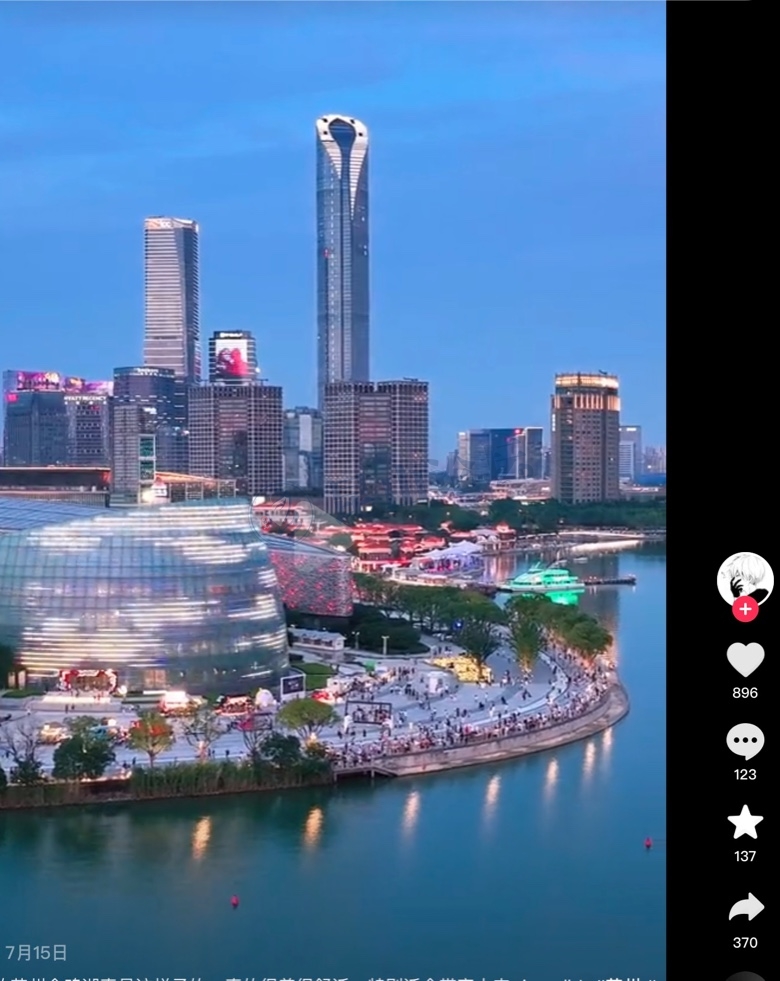
Task: Add this video to favorites with the star
Action: coord(745,822)
